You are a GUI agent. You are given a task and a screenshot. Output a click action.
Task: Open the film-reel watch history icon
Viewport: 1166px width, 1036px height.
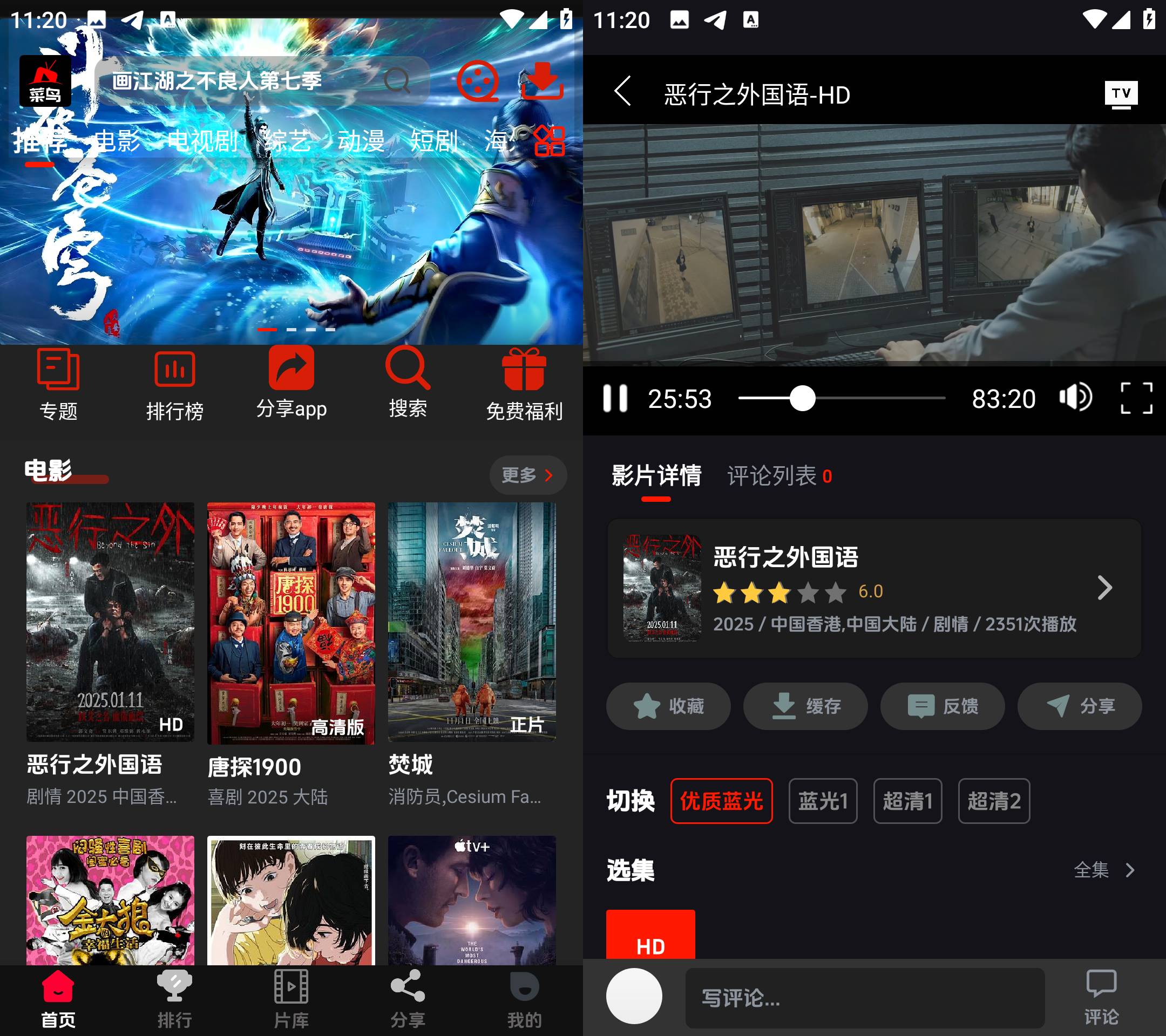pos(478,81)
